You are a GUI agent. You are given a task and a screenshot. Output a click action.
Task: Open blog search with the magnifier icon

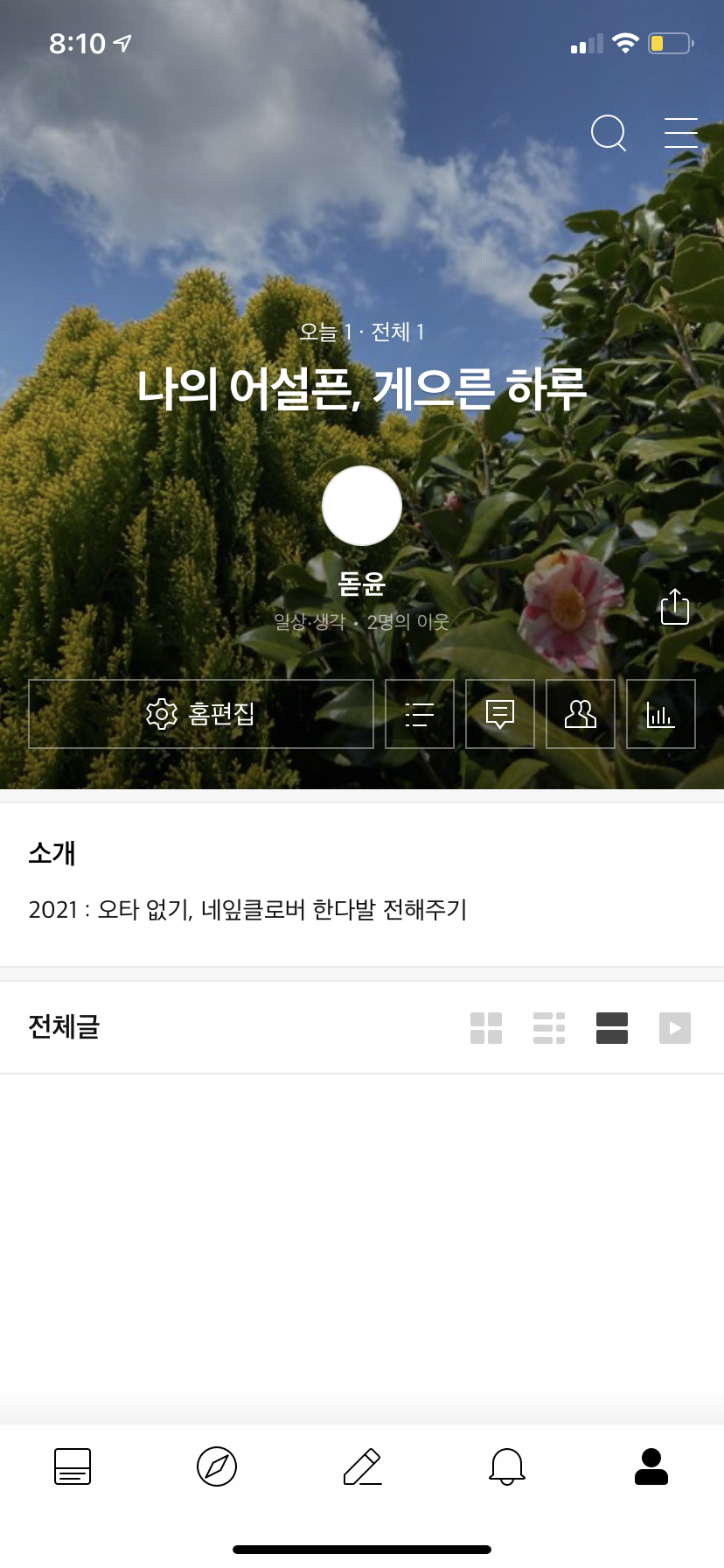coord(608,133)
